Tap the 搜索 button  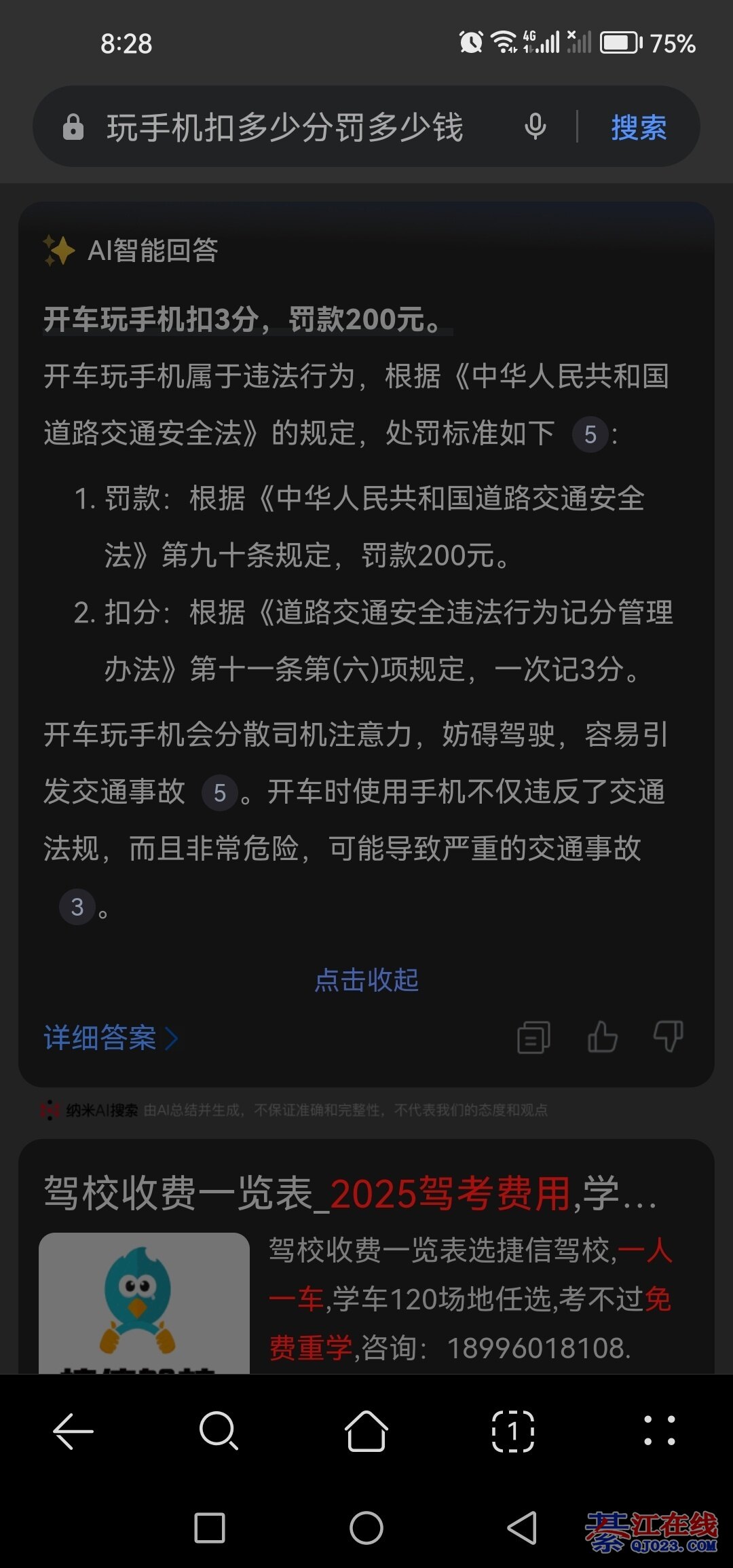point(639,128)
